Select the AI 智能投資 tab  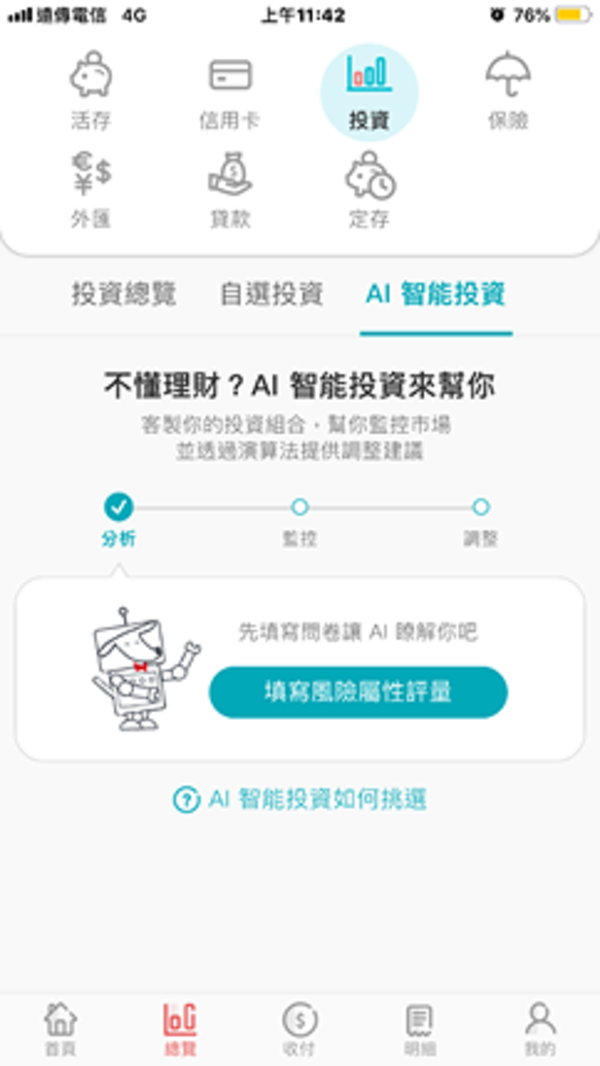tap(436, 294)
